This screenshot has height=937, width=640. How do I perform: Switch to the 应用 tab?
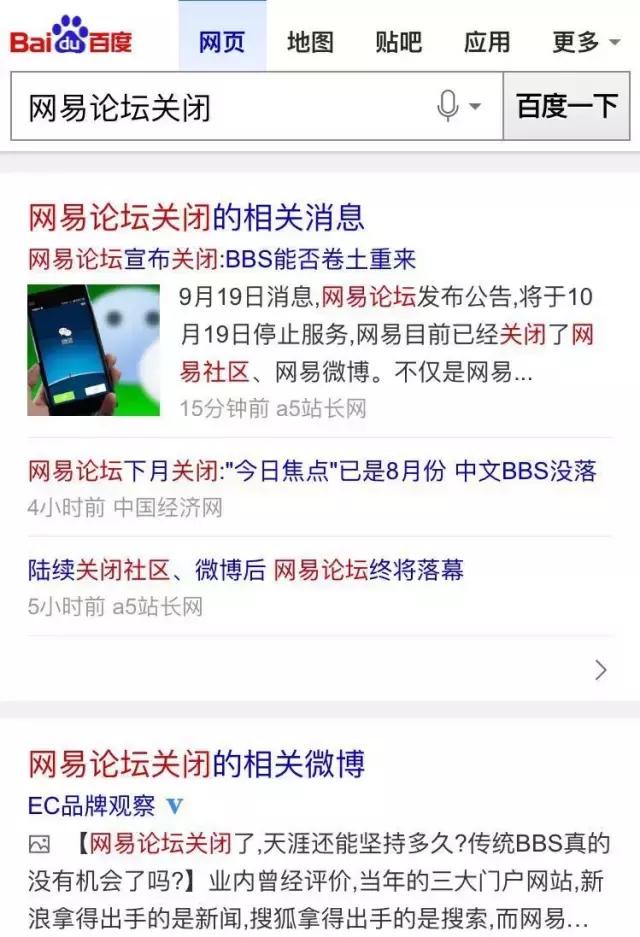487,42
